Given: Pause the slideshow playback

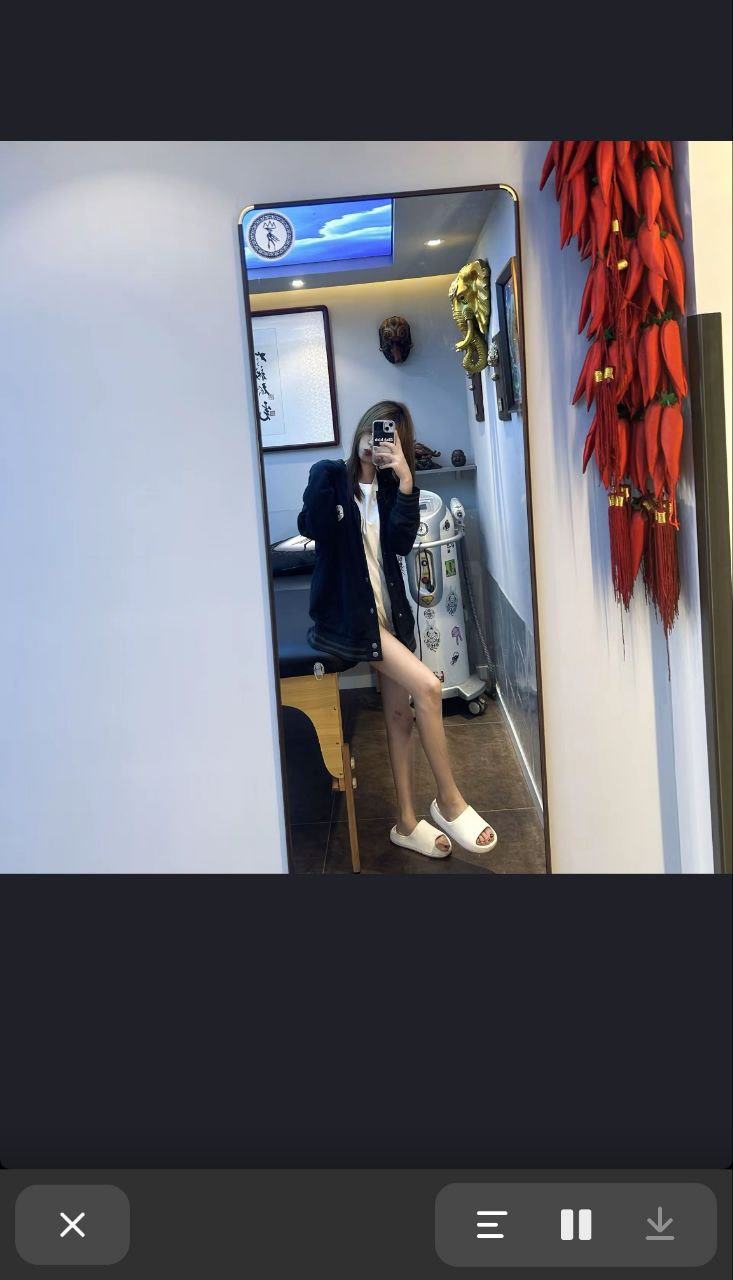Looking at the screenshot, I should (576, 1224).
